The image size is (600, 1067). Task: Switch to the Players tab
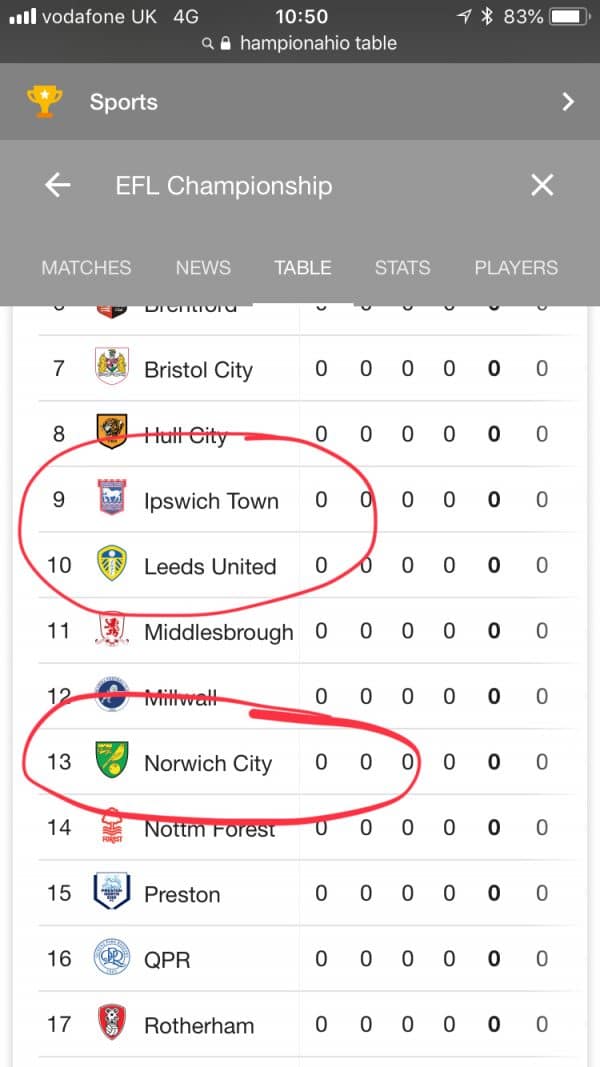[516, 267]
